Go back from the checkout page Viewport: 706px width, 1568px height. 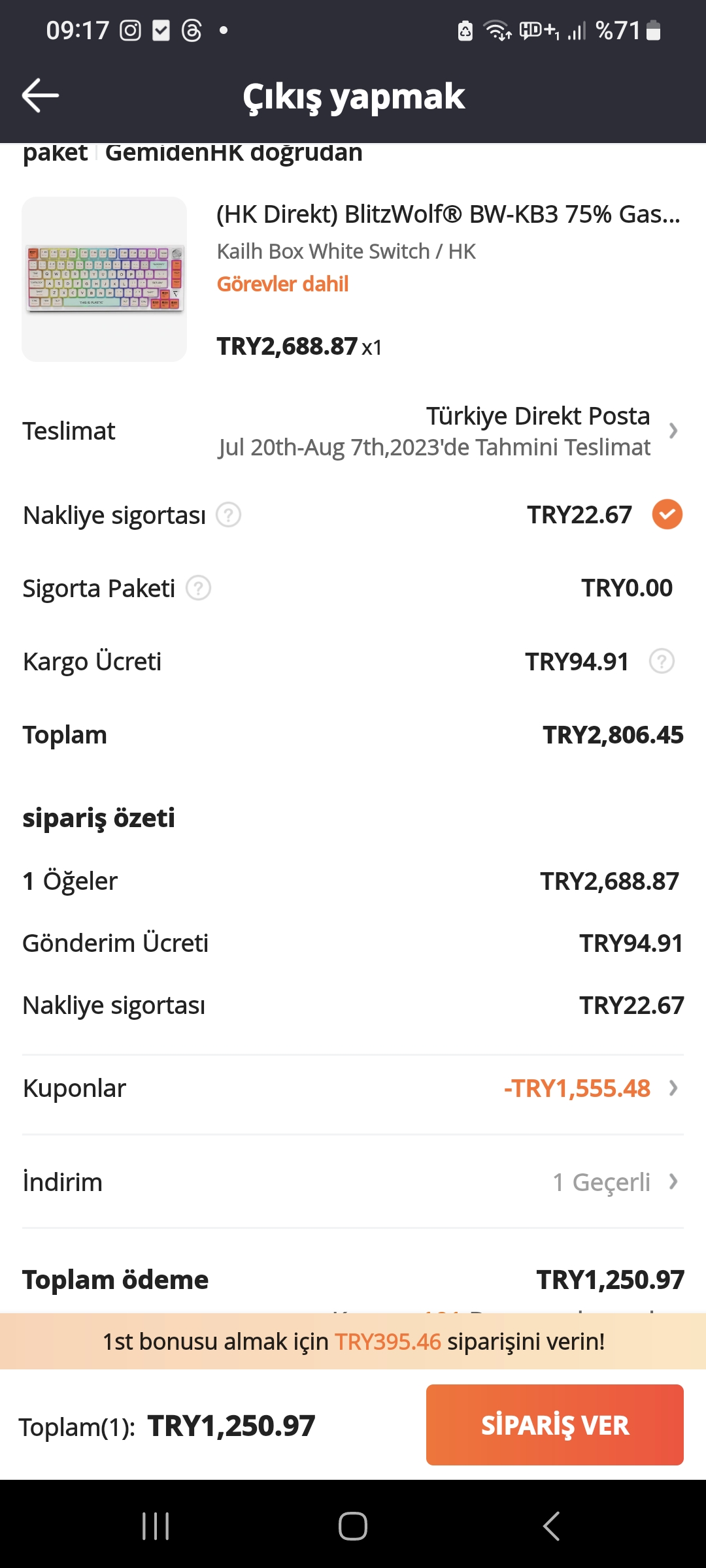click(41, 95)
